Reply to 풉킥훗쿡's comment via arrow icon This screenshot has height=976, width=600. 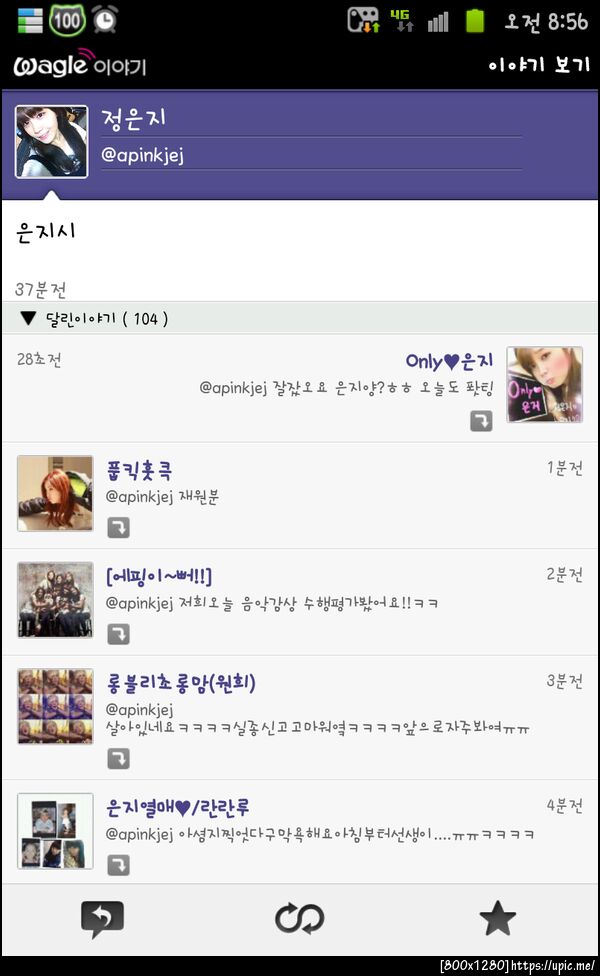pyautogui.click(x=119, y=526)
